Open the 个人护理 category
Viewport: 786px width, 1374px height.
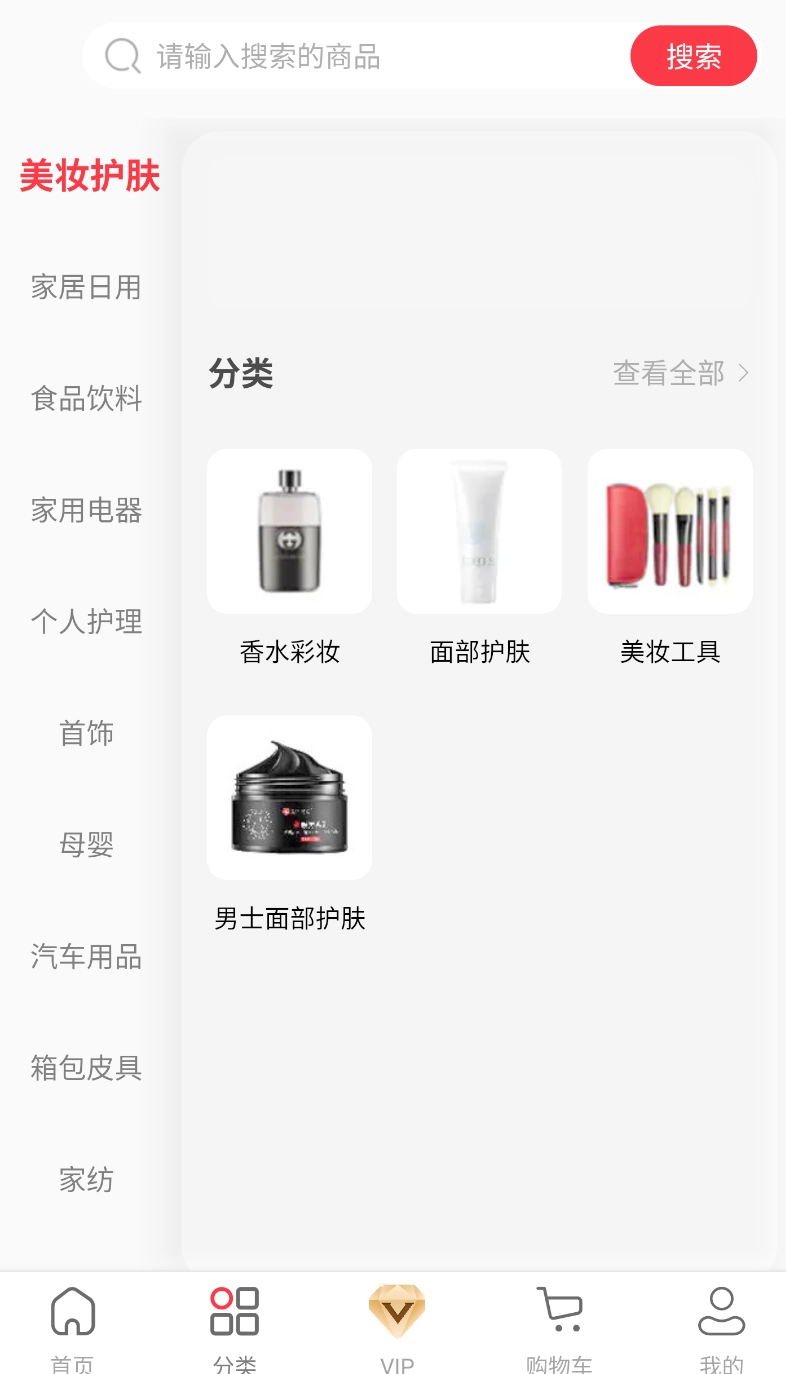coord(86,622)
